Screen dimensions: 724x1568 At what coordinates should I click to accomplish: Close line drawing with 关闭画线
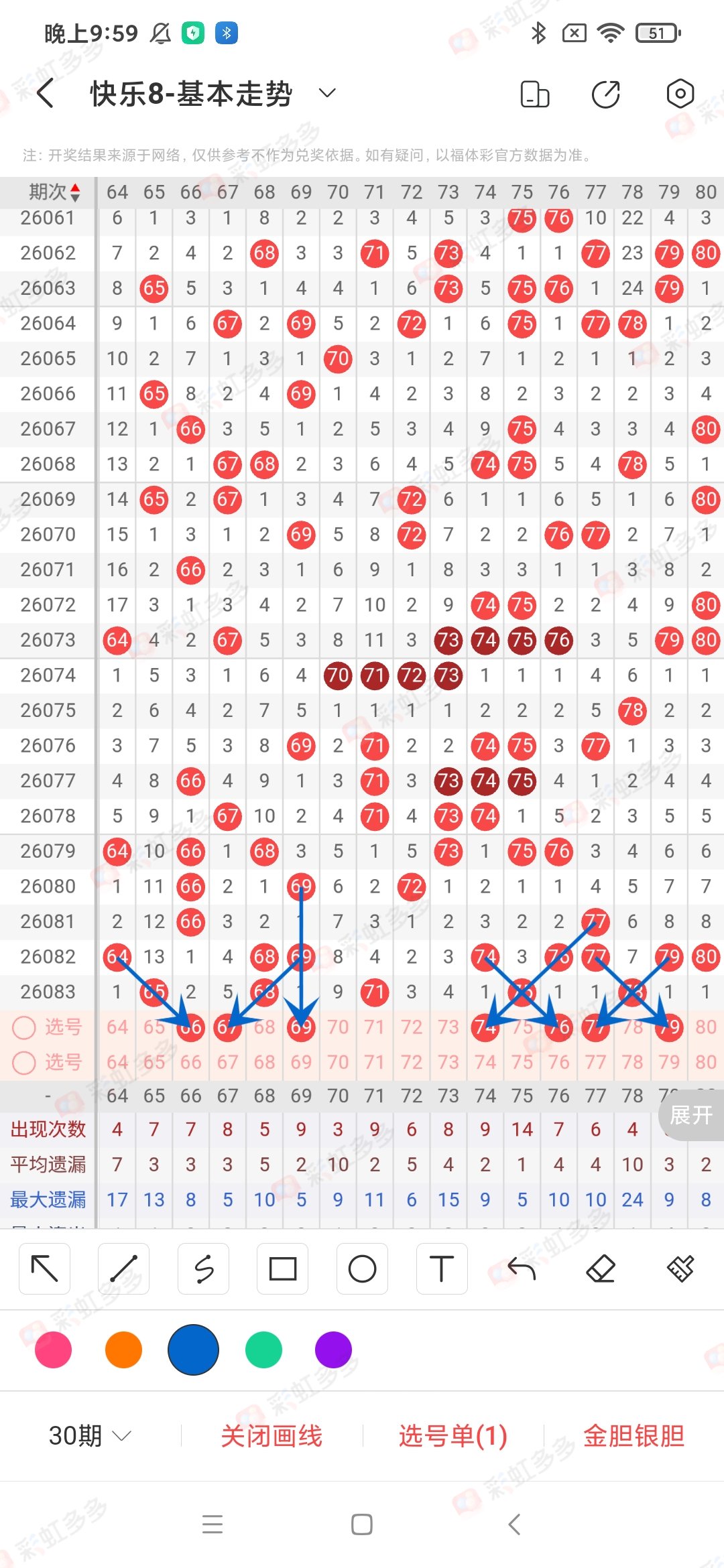pyautogui.click(x=271, y=1435)
